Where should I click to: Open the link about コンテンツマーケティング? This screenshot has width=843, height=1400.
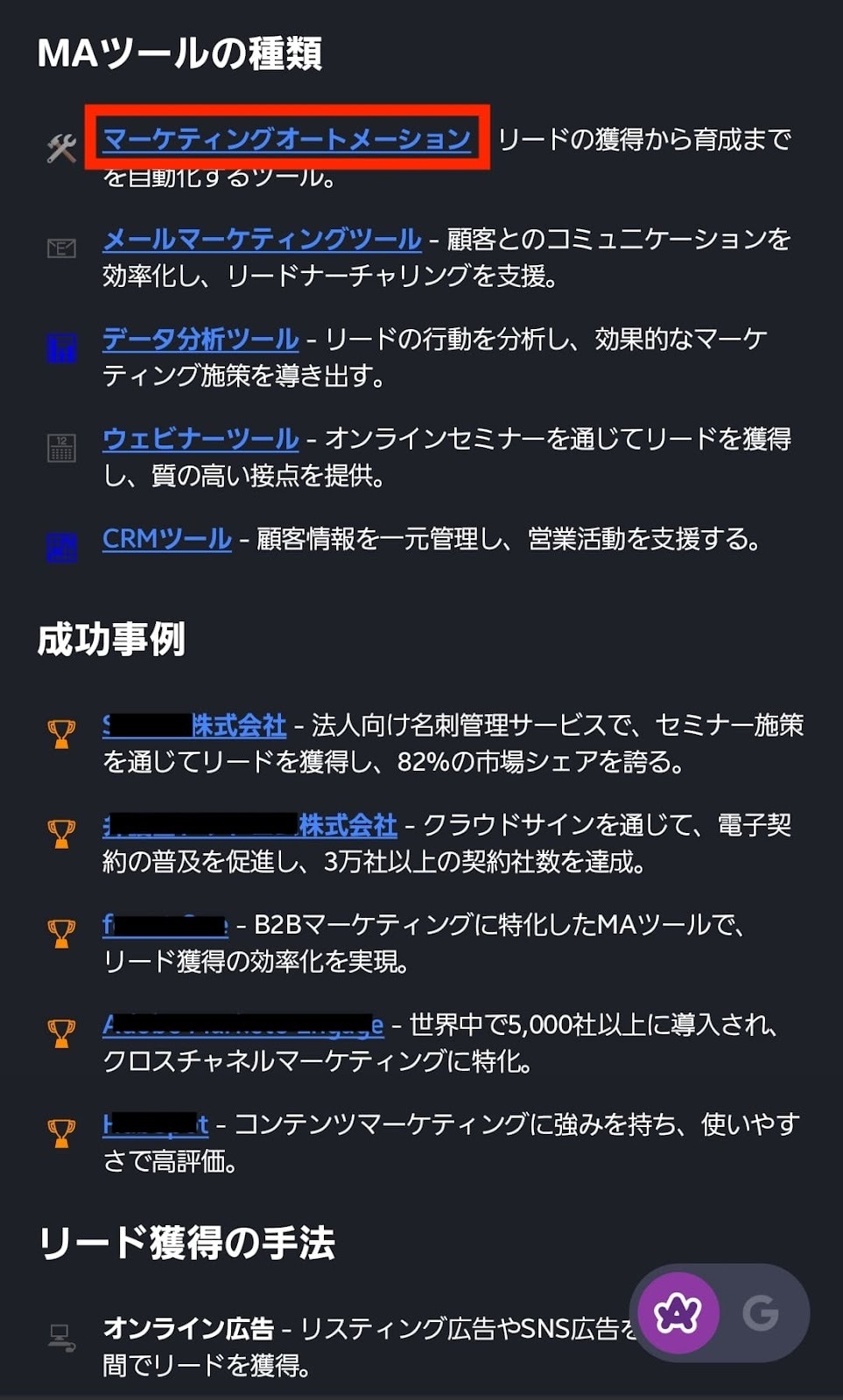[x=156, y=1124]
